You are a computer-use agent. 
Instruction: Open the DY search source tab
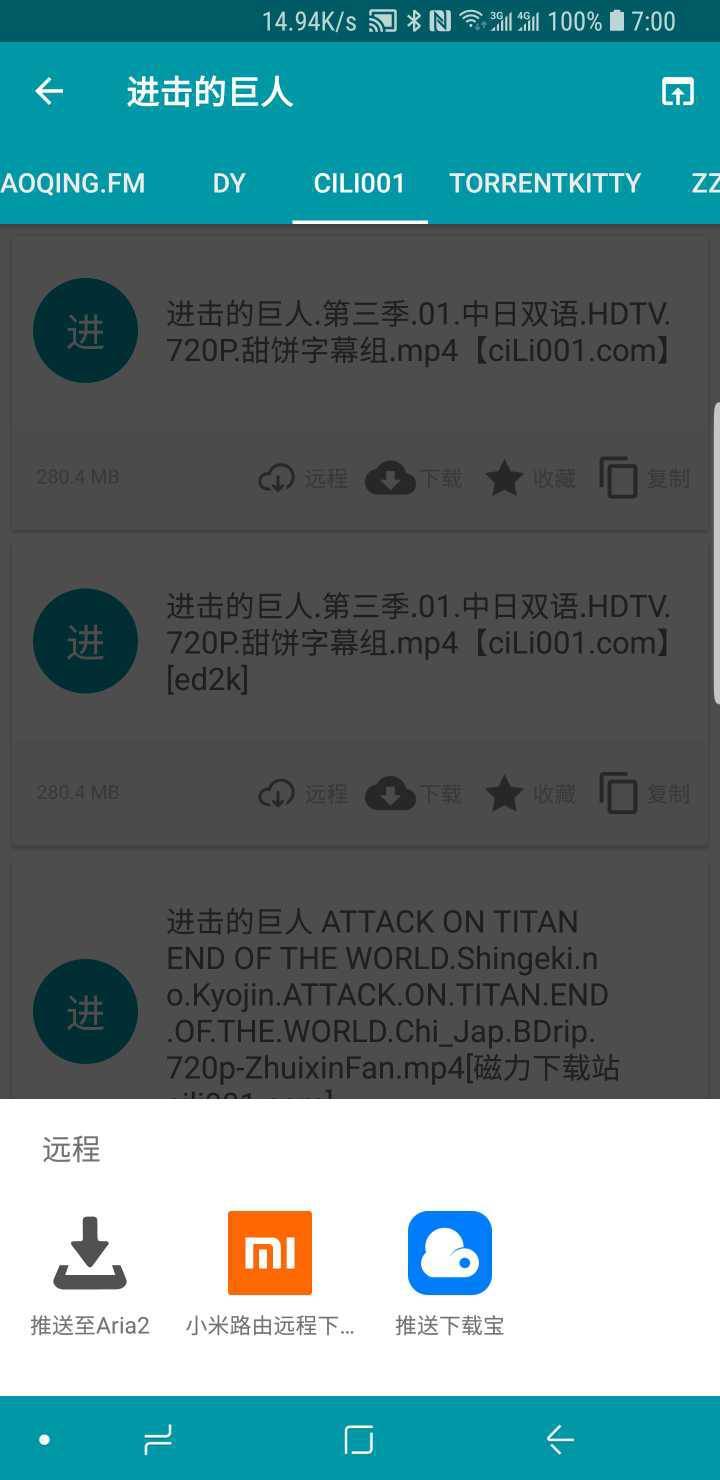(x=229, y=183)
